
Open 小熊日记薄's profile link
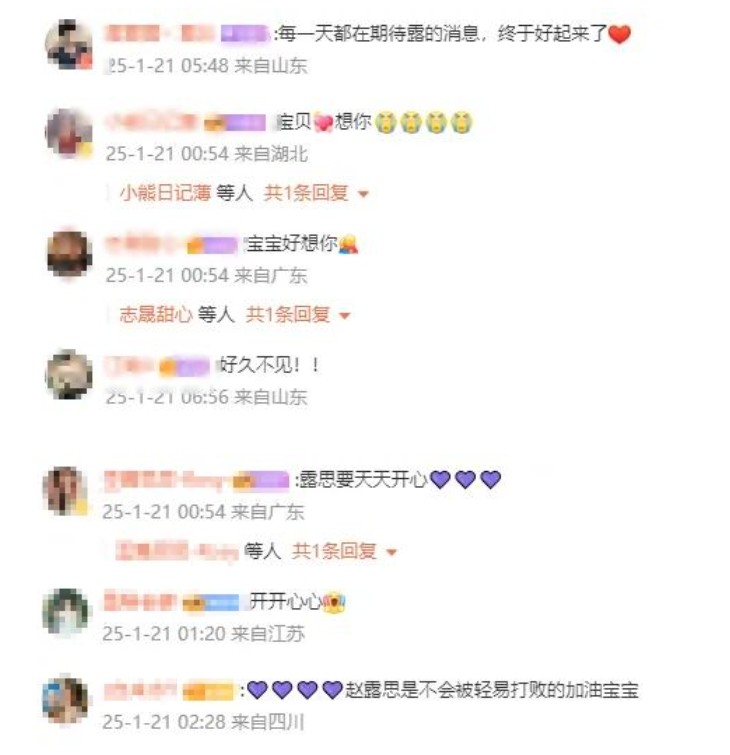pyautogui.click(x=164, y=193)
